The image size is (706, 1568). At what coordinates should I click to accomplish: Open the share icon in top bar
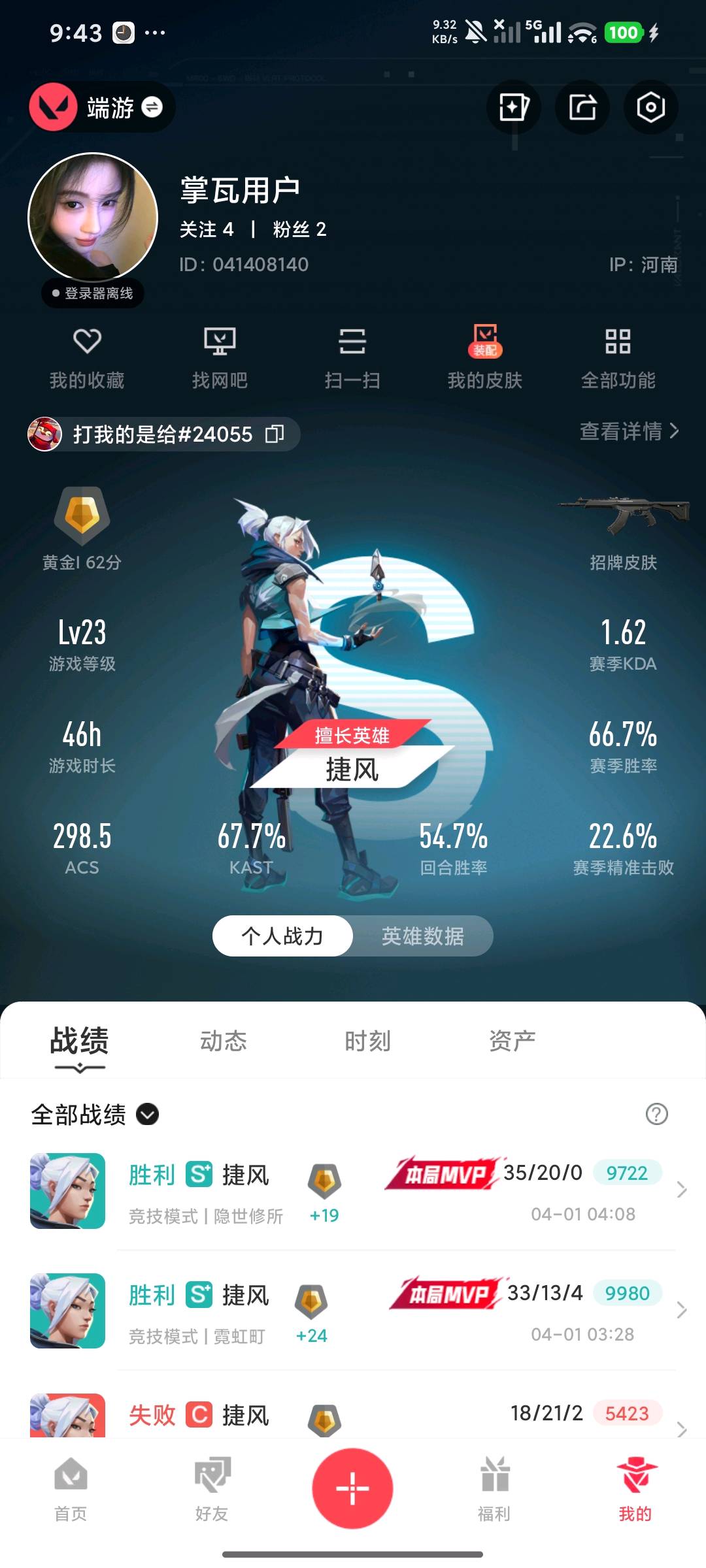[582, 107]
